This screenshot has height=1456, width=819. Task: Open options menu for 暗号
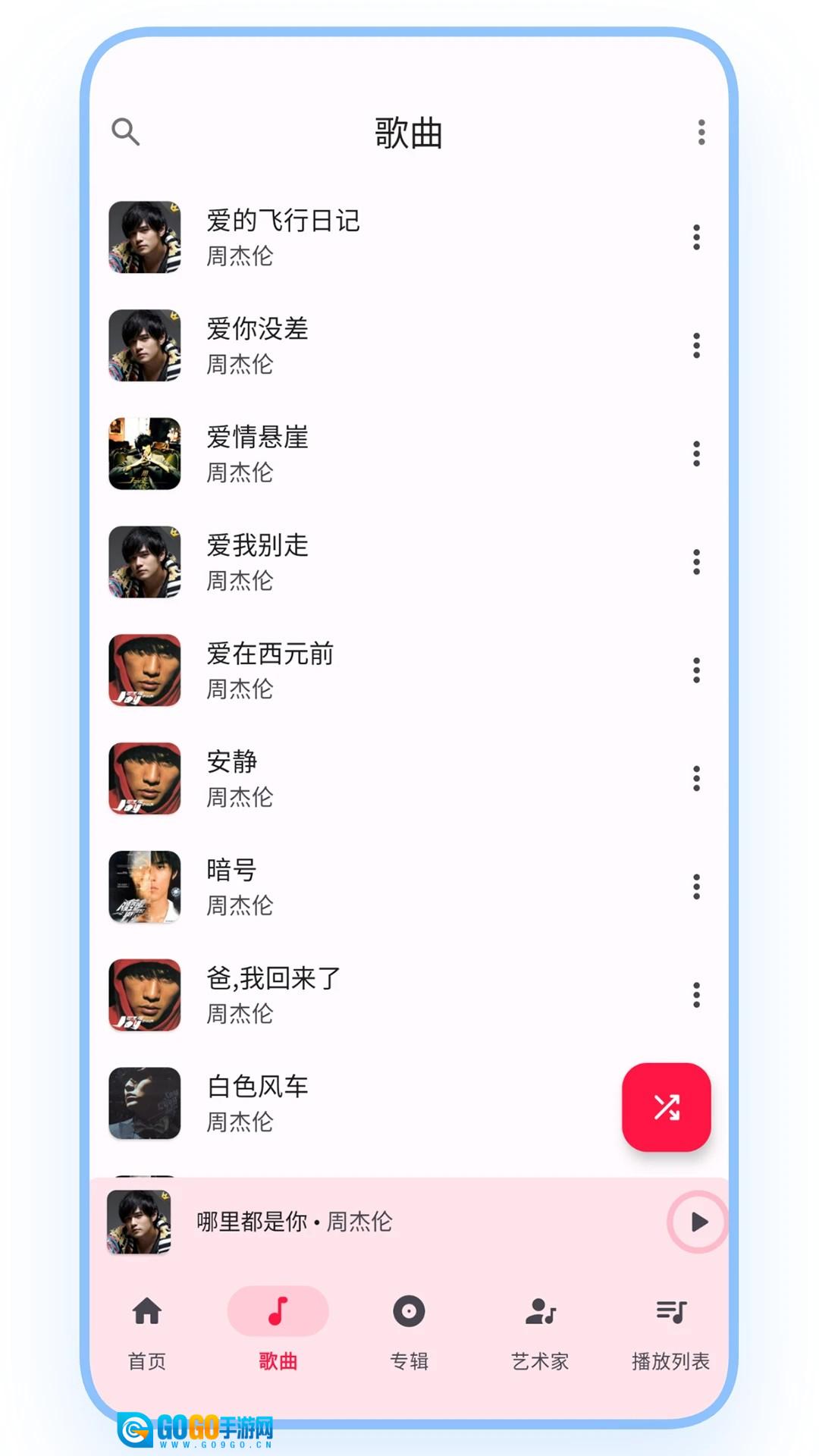coord(696,886)
